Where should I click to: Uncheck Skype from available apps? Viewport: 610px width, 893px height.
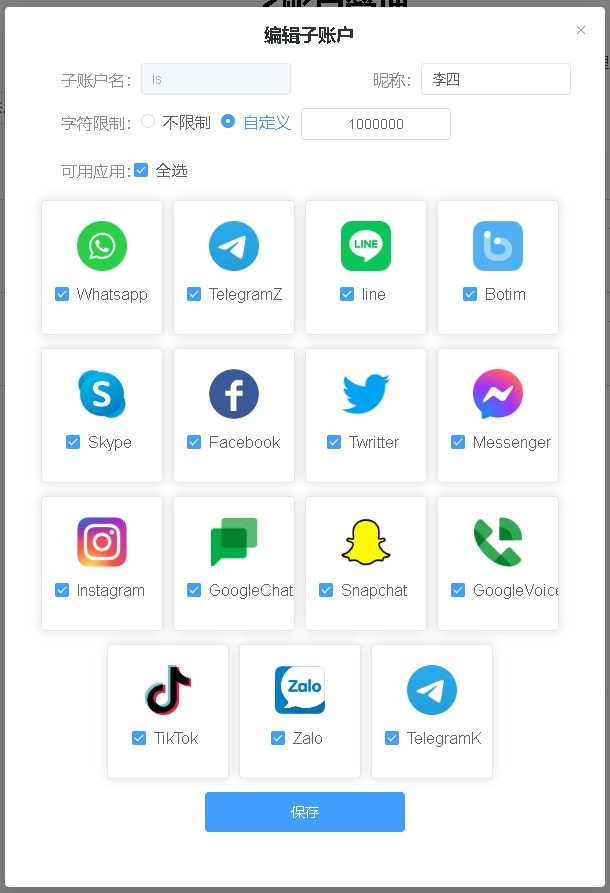coord(73,442)
